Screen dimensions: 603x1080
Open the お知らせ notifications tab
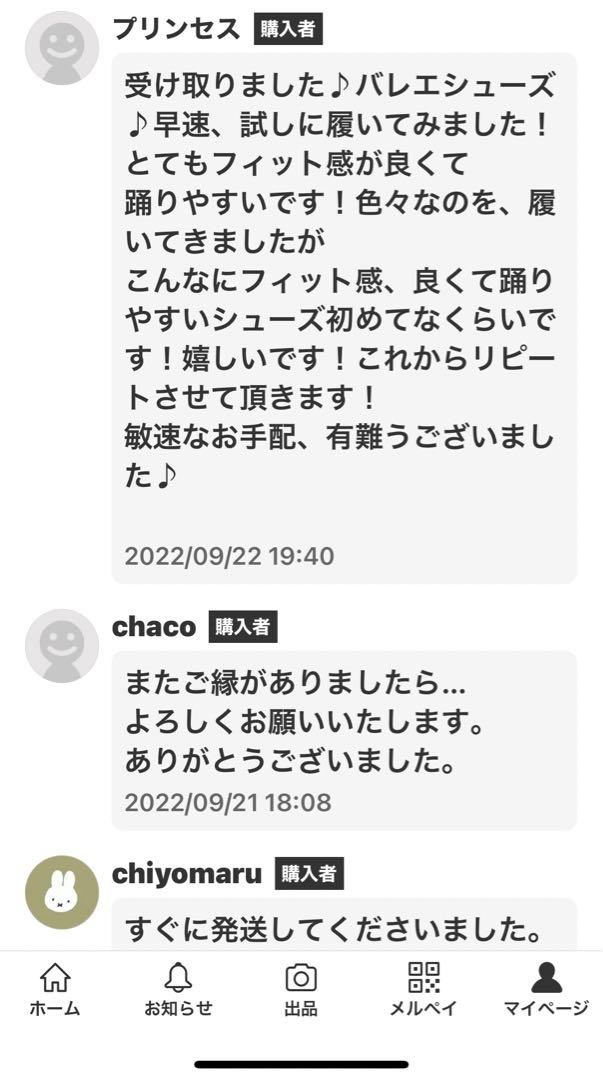178,989
